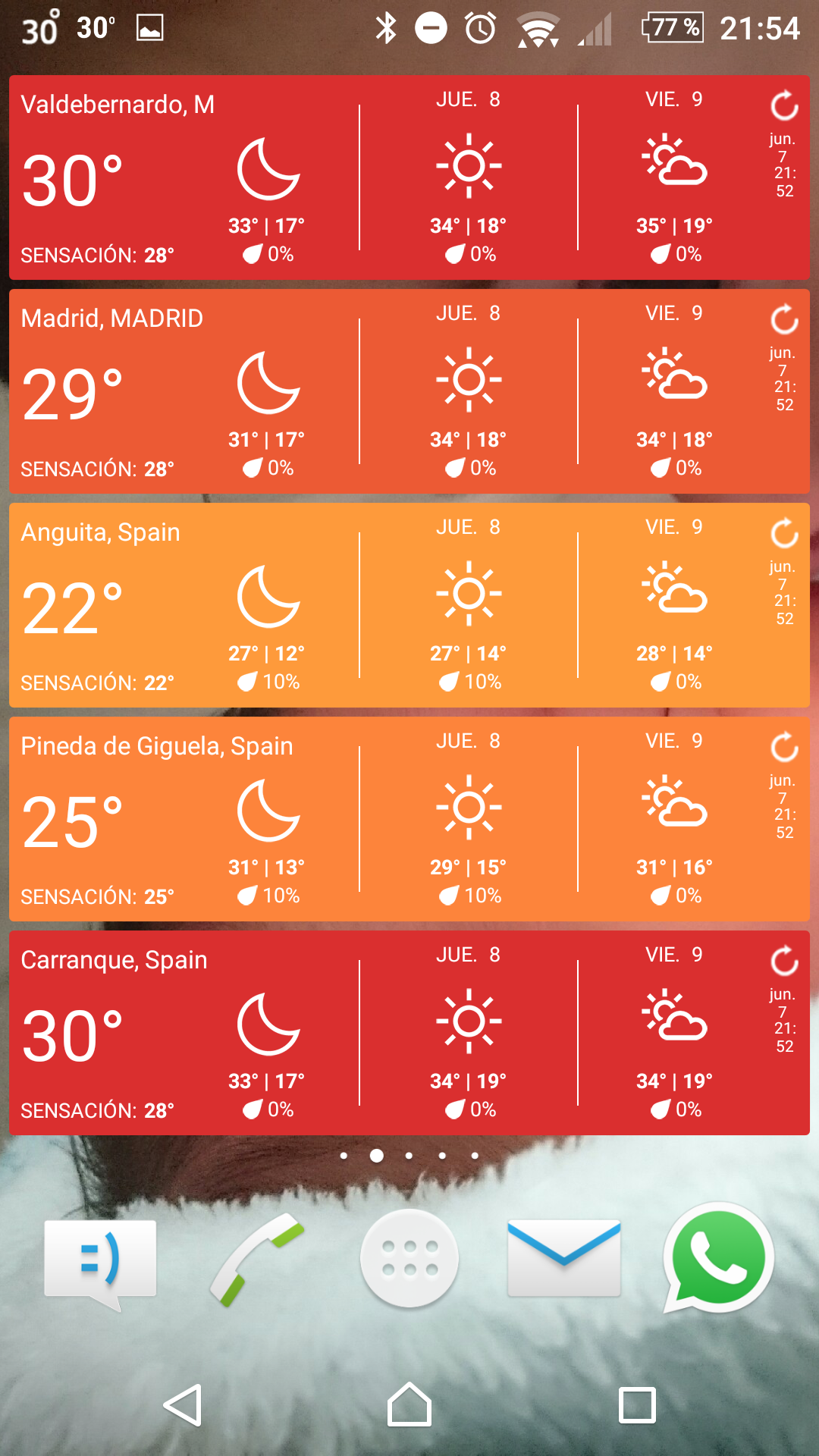Screen dimensions: 819x1456
Task: Refresh the Carranque, Spain weather widget
Action: (x=784, y=962)
